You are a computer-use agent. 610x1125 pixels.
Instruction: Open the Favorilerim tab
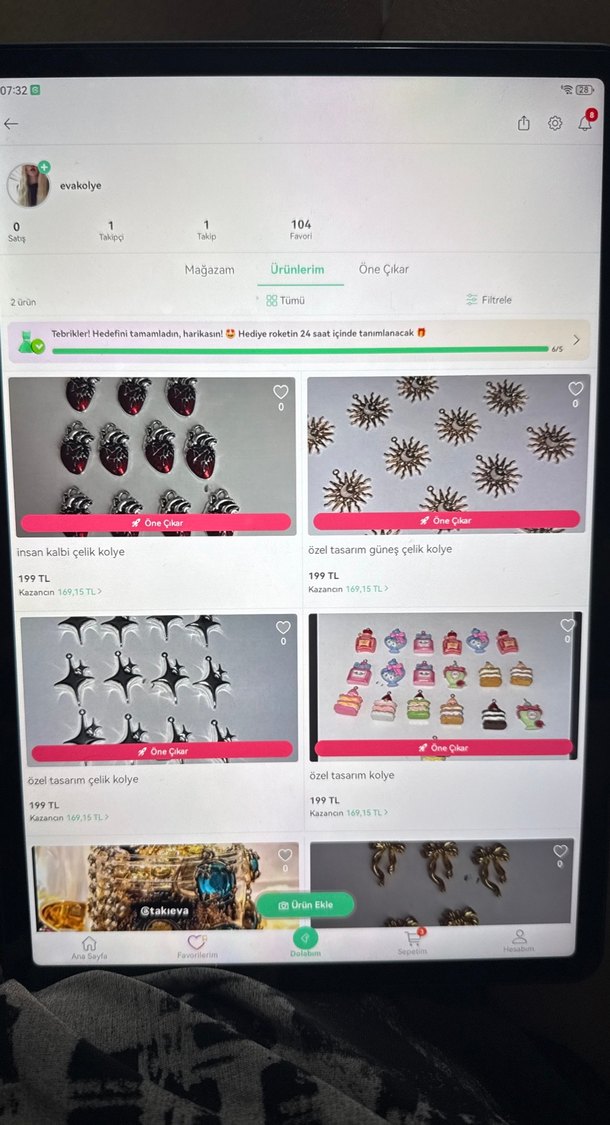tap(197, 948)
